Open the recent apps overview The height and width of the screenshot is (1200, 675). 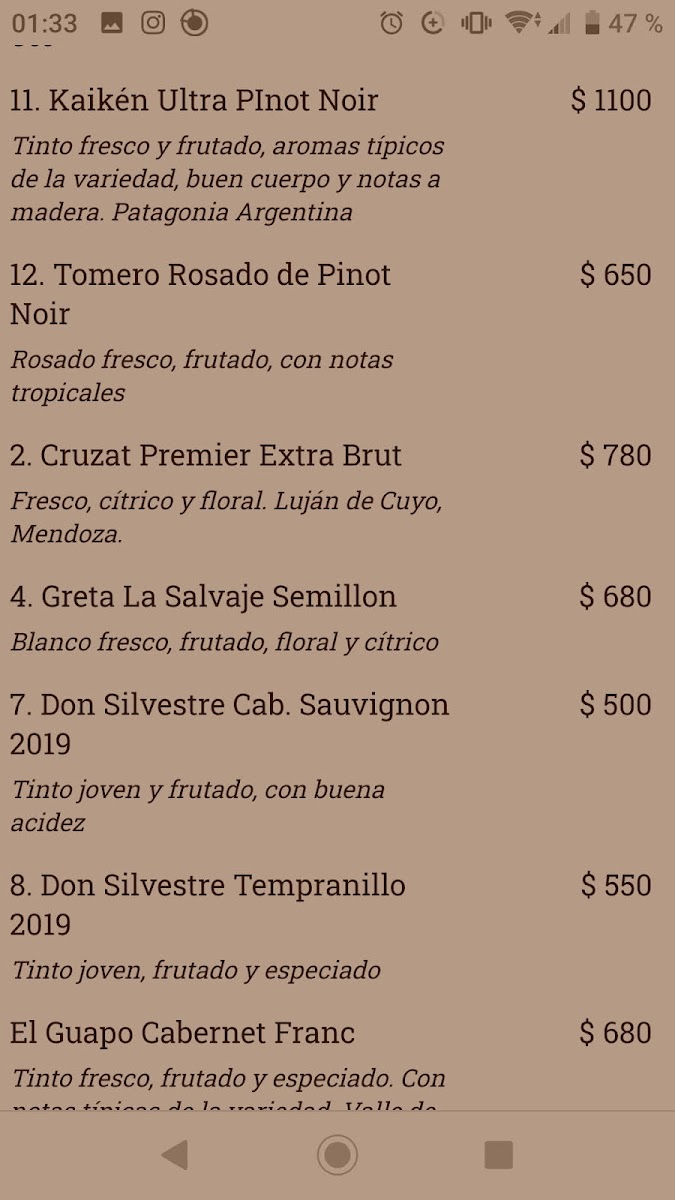pyautogui.click(x=498, y=1155)
